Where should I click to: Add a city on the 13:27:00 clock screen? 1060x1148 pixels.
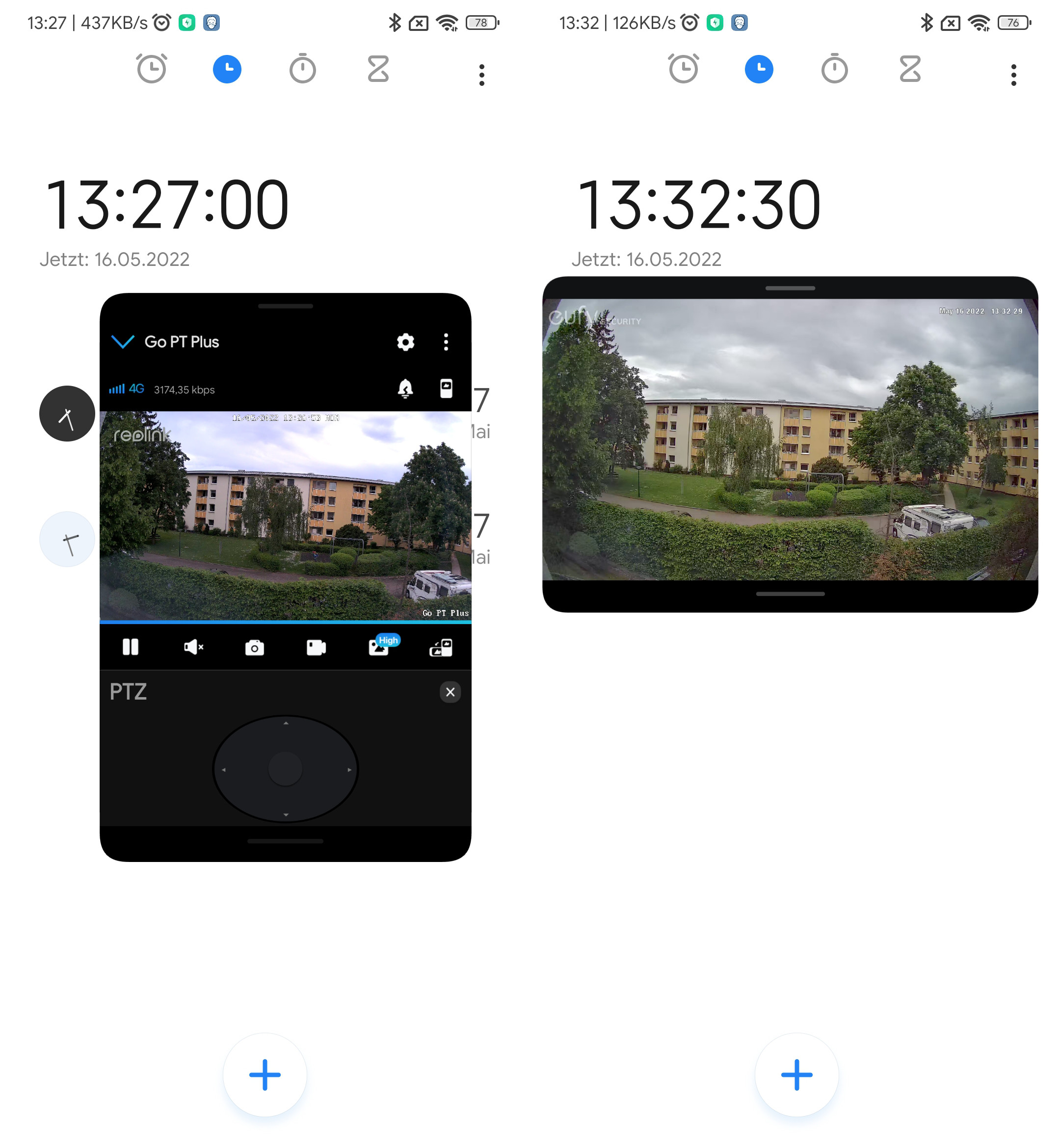pyautogui.click(x=265, y=1074)
